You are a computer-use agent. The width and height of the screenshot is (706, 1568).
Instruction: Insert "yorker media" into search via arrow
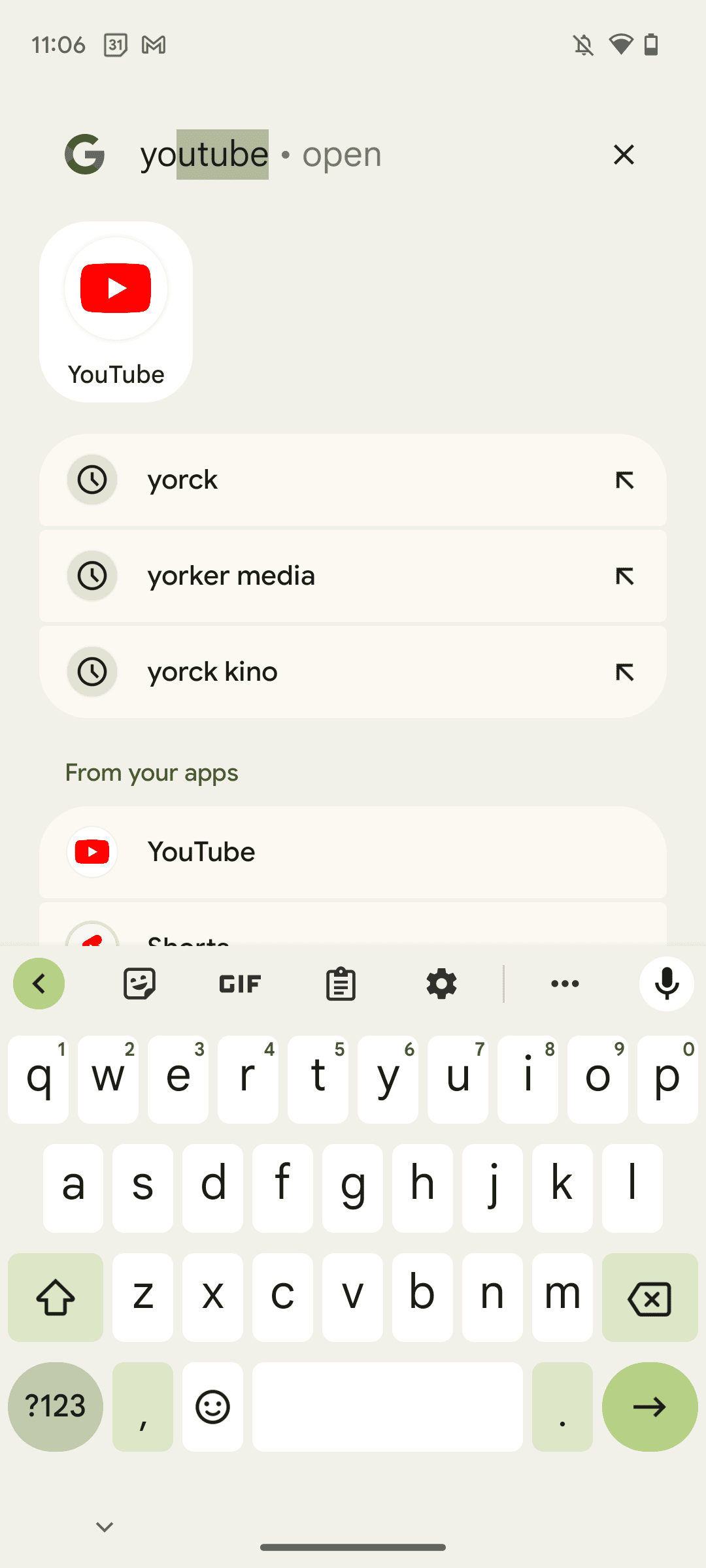pos(624,576)
